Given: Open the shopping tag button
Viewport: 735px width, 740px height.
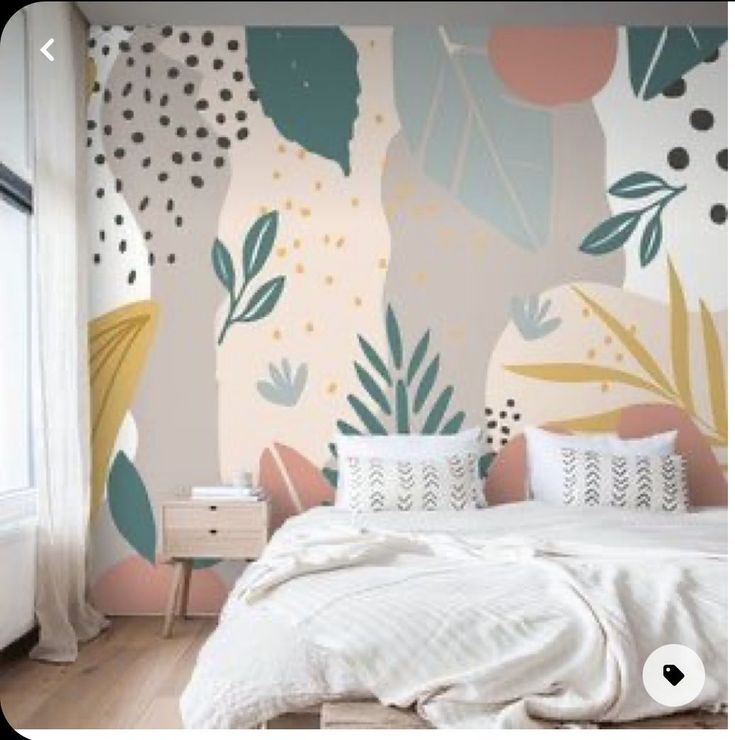Looking at the screenshot, I should pyautogui.click(x=673, y=675).
